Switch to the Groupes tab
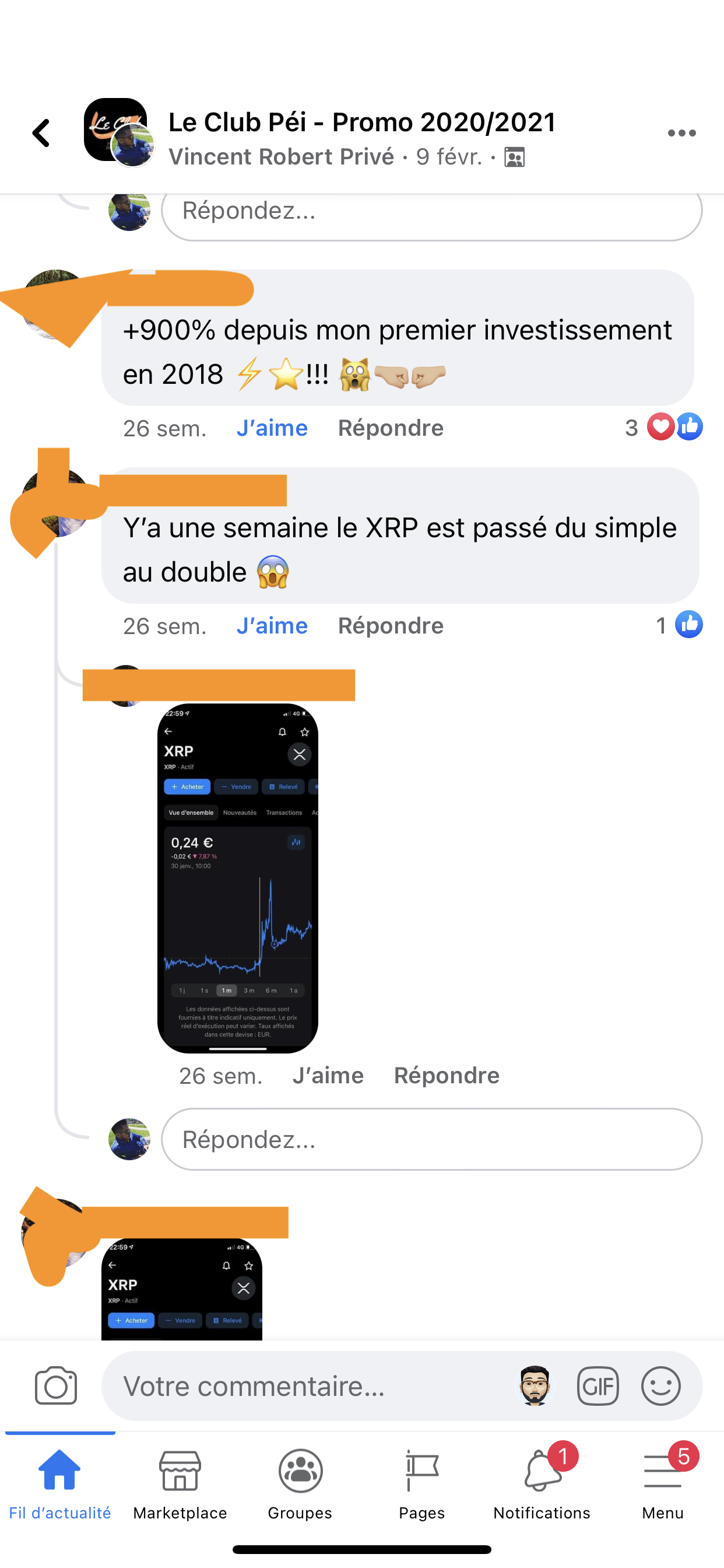The height and width of the screenshot is (1568, 724). pyautogui.click(x=300, y=1484)
